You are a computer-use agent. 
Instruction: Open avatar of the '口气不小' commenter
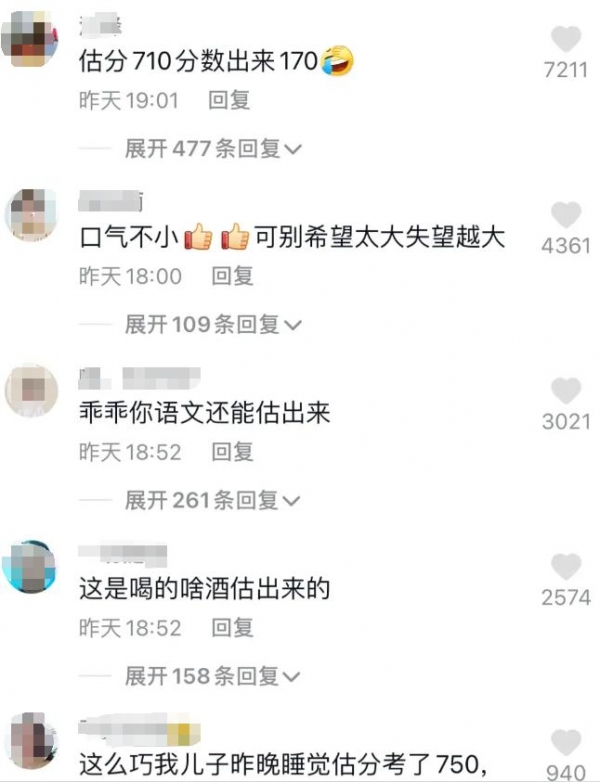coord(31,212)
